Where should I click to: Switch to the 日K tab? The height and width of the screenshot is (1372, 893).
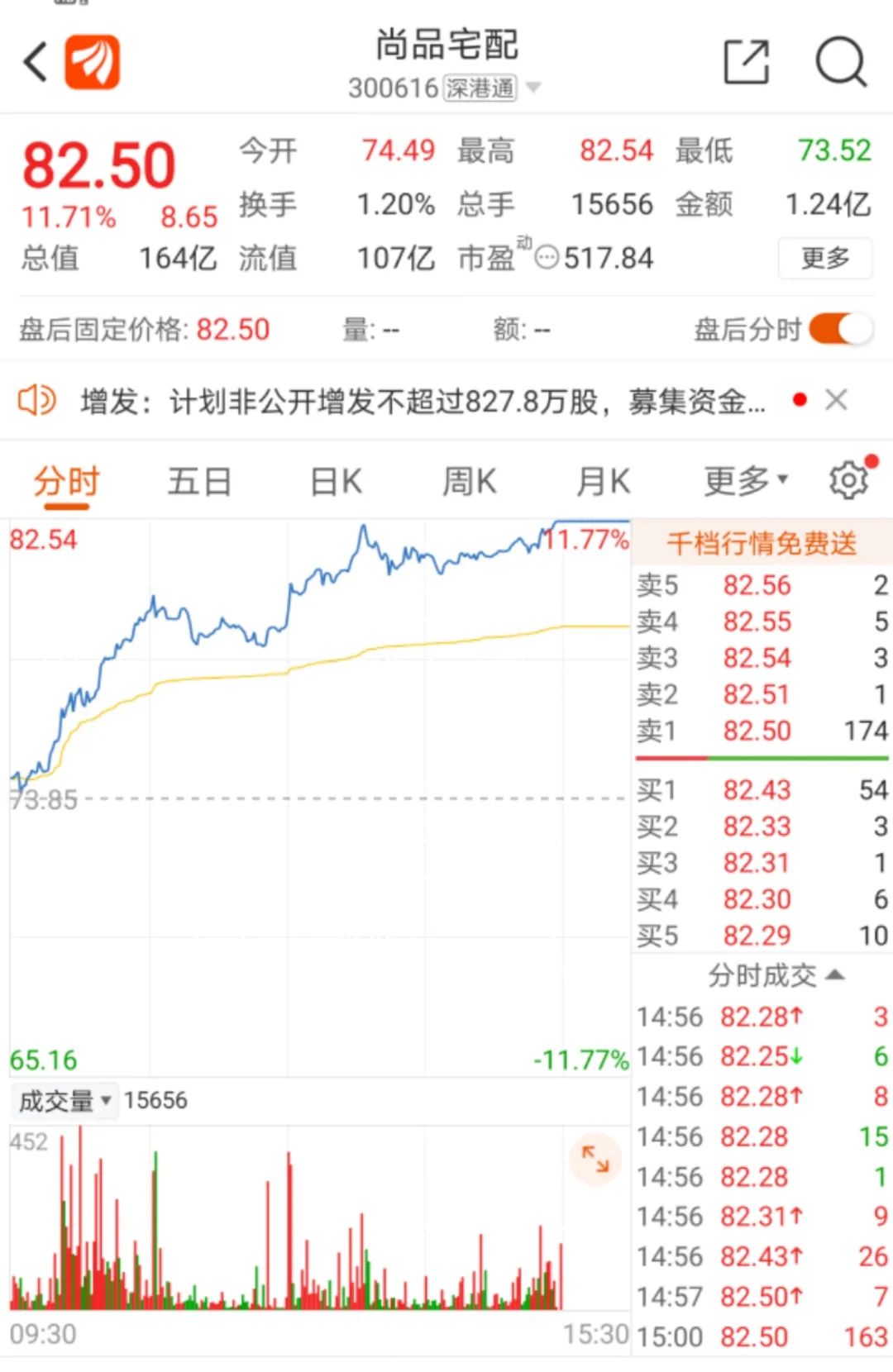pos(334,479)
